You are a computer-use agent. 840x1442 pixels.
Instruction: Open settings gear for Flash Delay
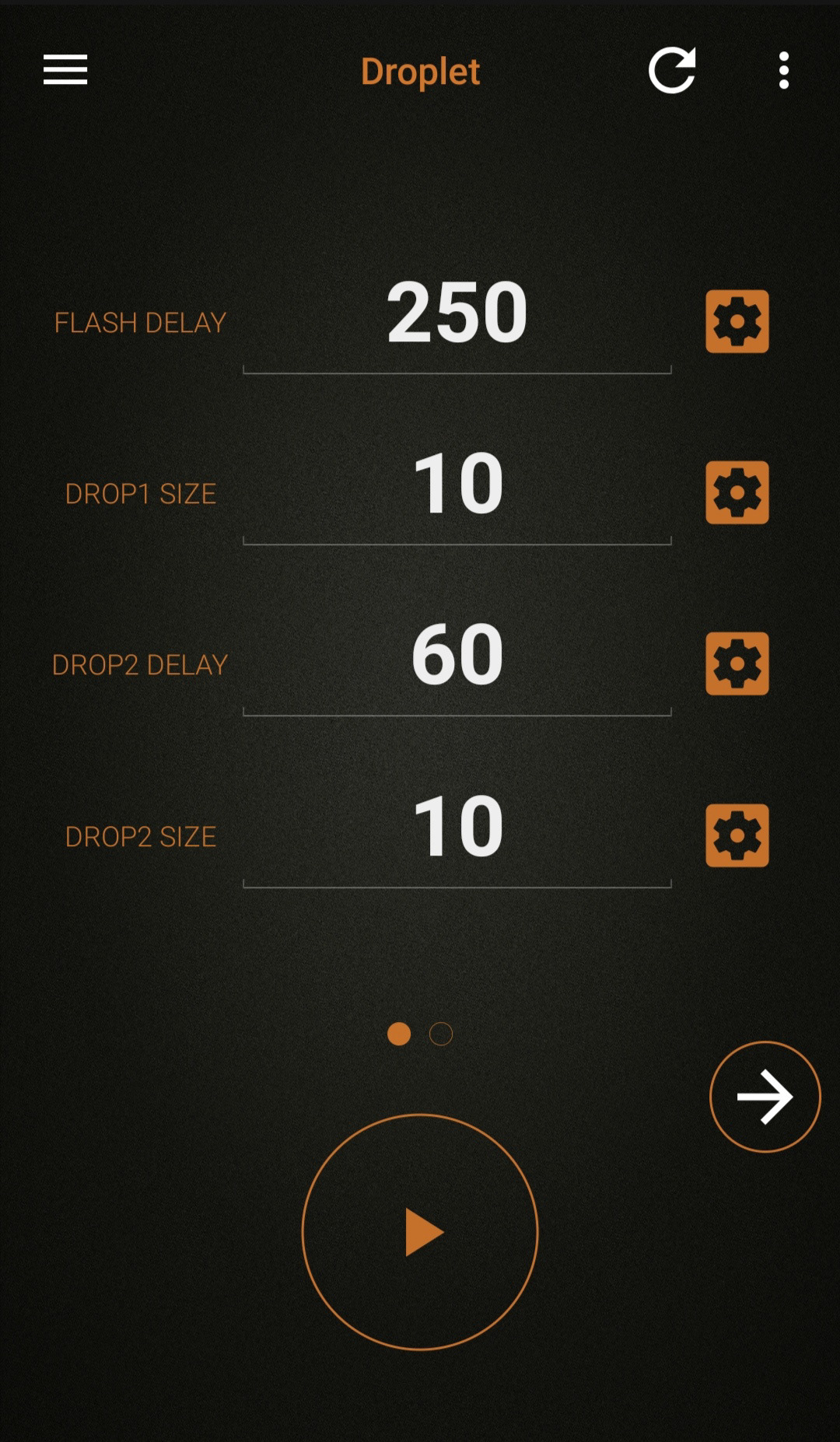pyautogui.click(x=737, y=321)
